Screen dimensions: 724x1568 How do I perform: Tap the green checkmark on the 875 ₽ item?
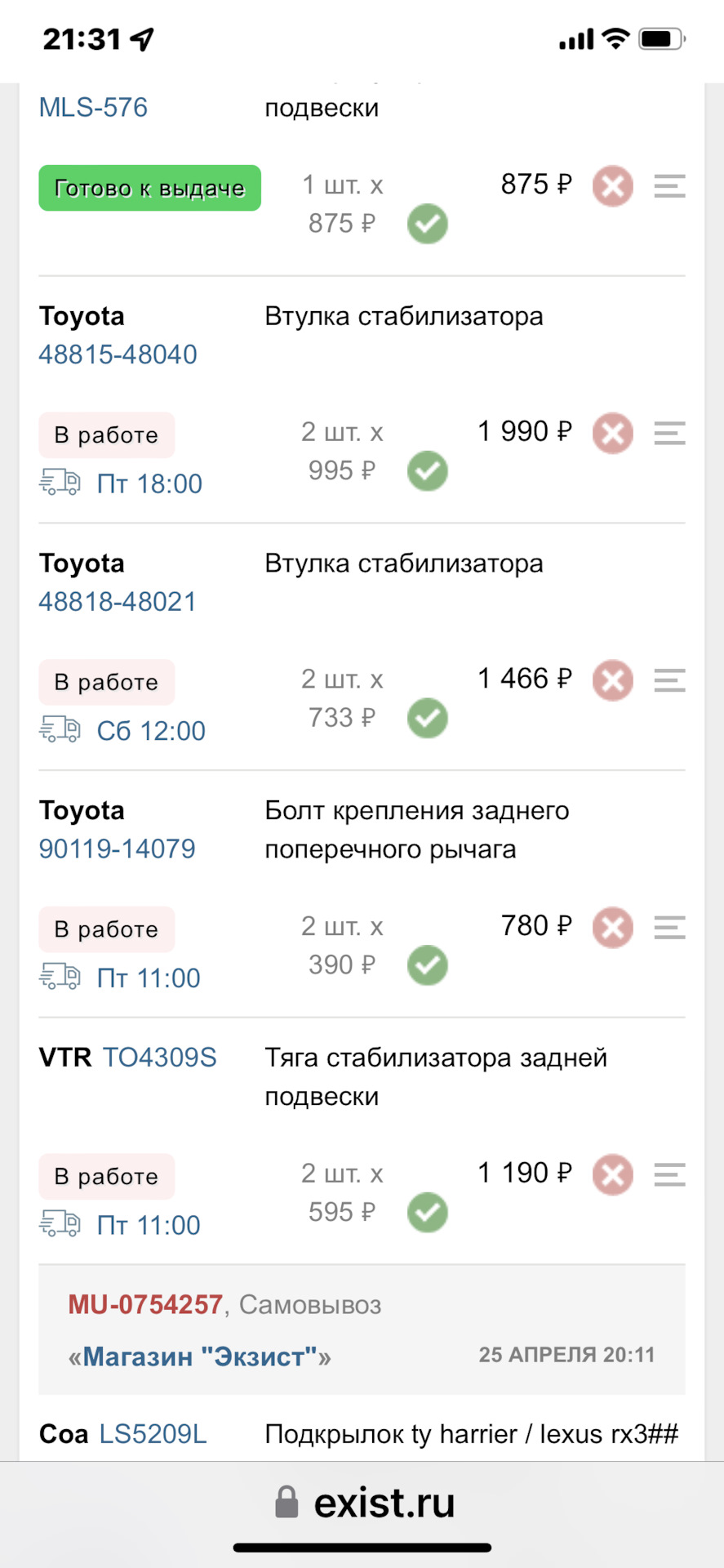pos(427,224)
